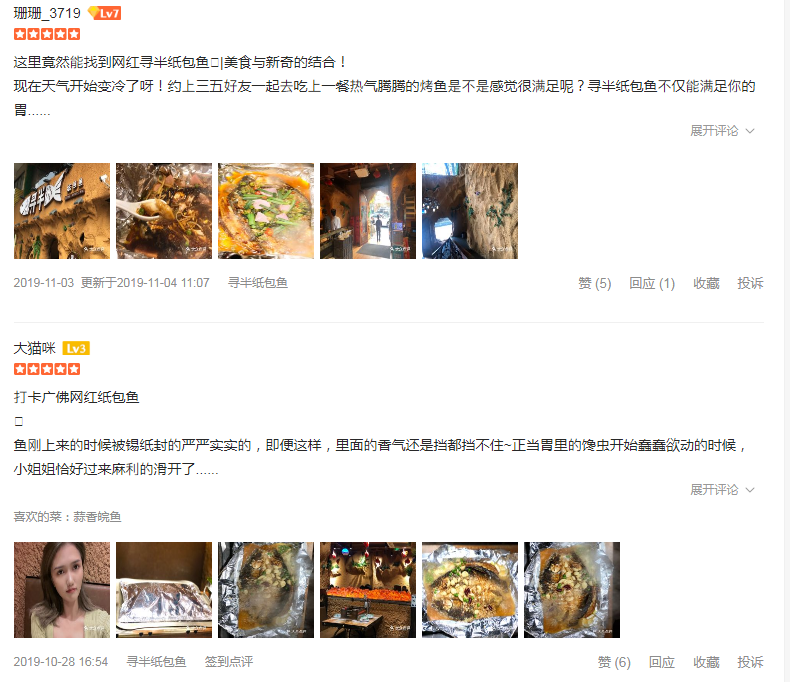The height and width of the screenshot is (682, 790).
Task: Expand 珊珊_3719's full review
Action: pyautogui.click(x=721, y=131)
